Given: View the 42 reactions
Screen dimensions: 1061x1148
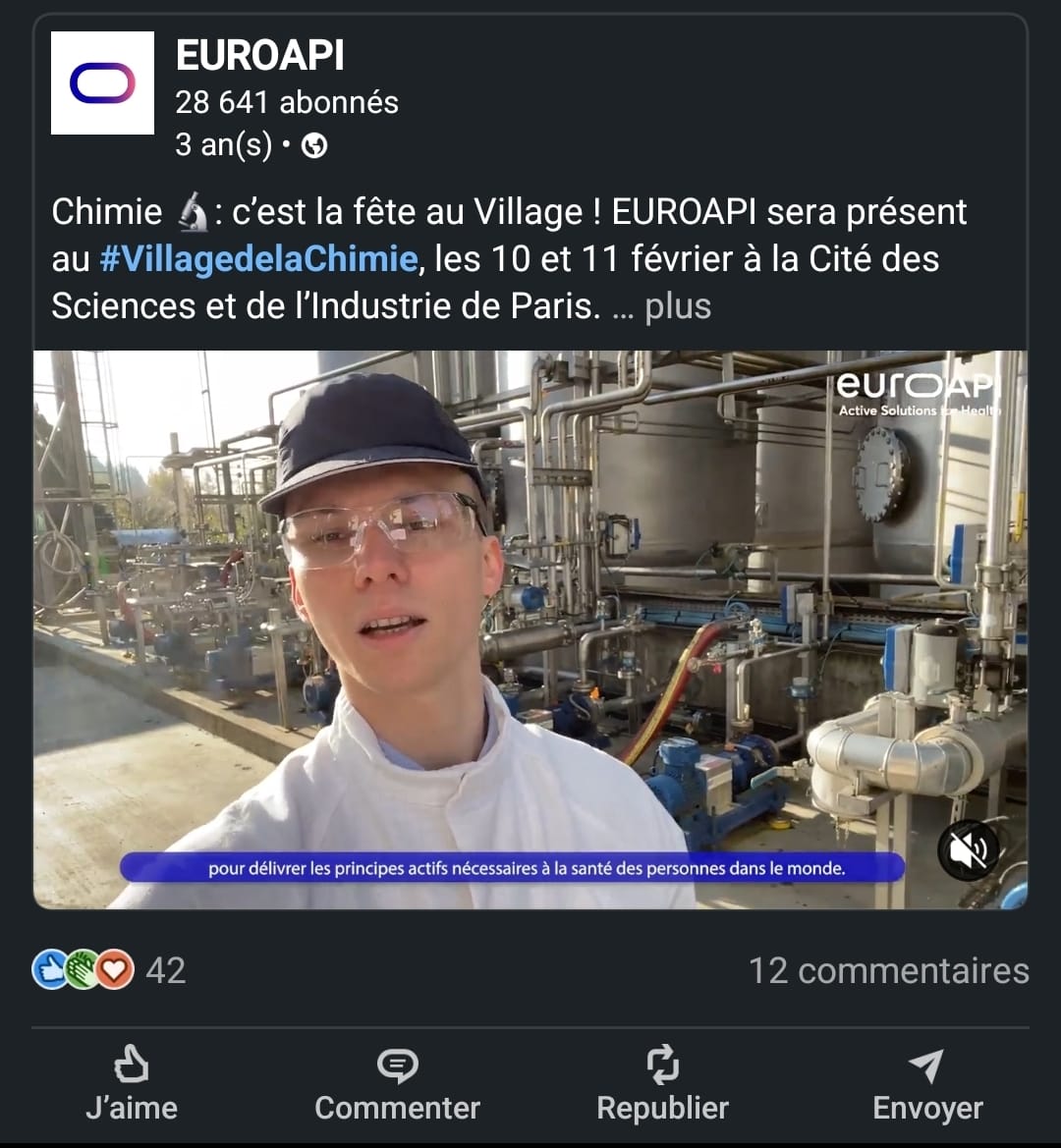Looking at the screenshot, I should pos(109,970).
